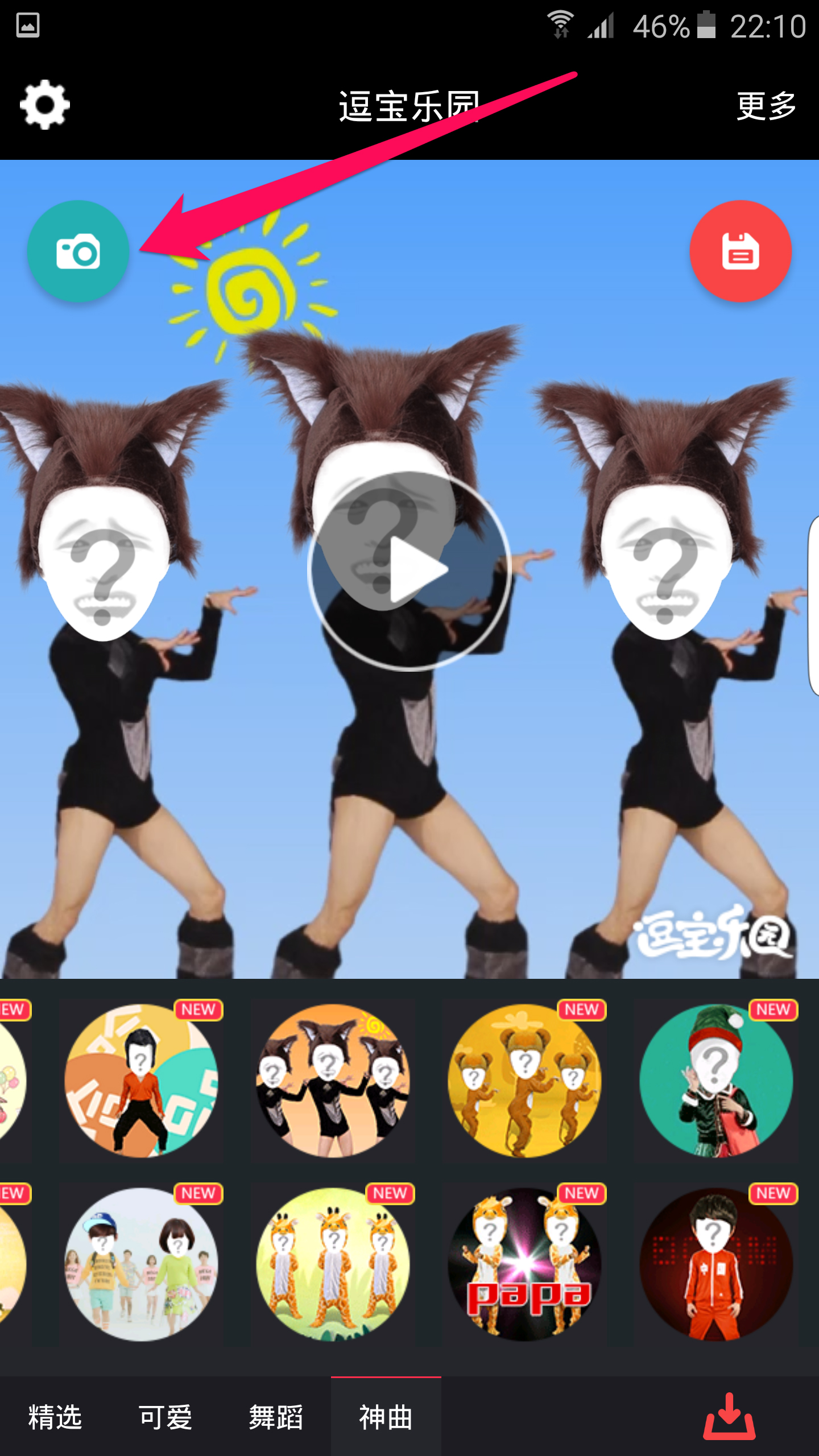Pick the brown bear dancers template
819x1456 pixels.
point(524,1081)
